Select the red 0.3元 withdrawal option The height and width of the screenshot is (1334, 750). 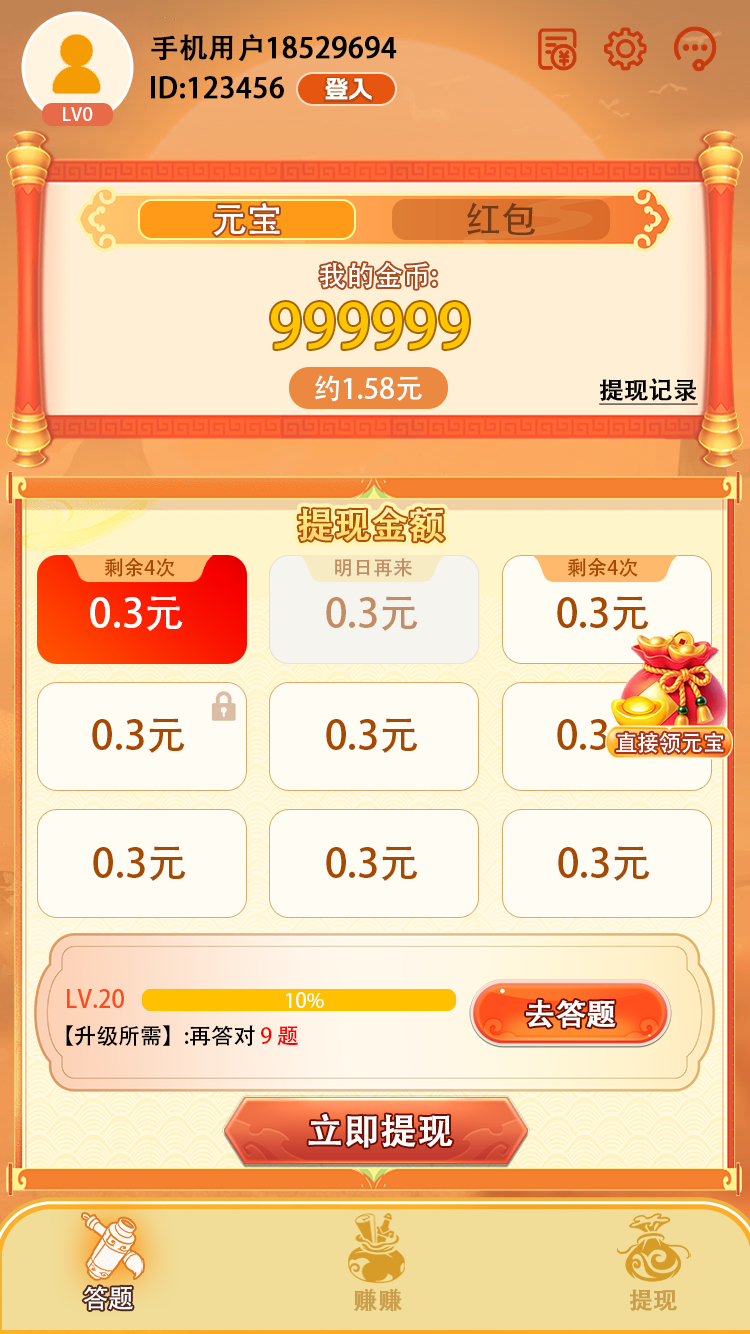pyautogui.click(x=141, y=610)
